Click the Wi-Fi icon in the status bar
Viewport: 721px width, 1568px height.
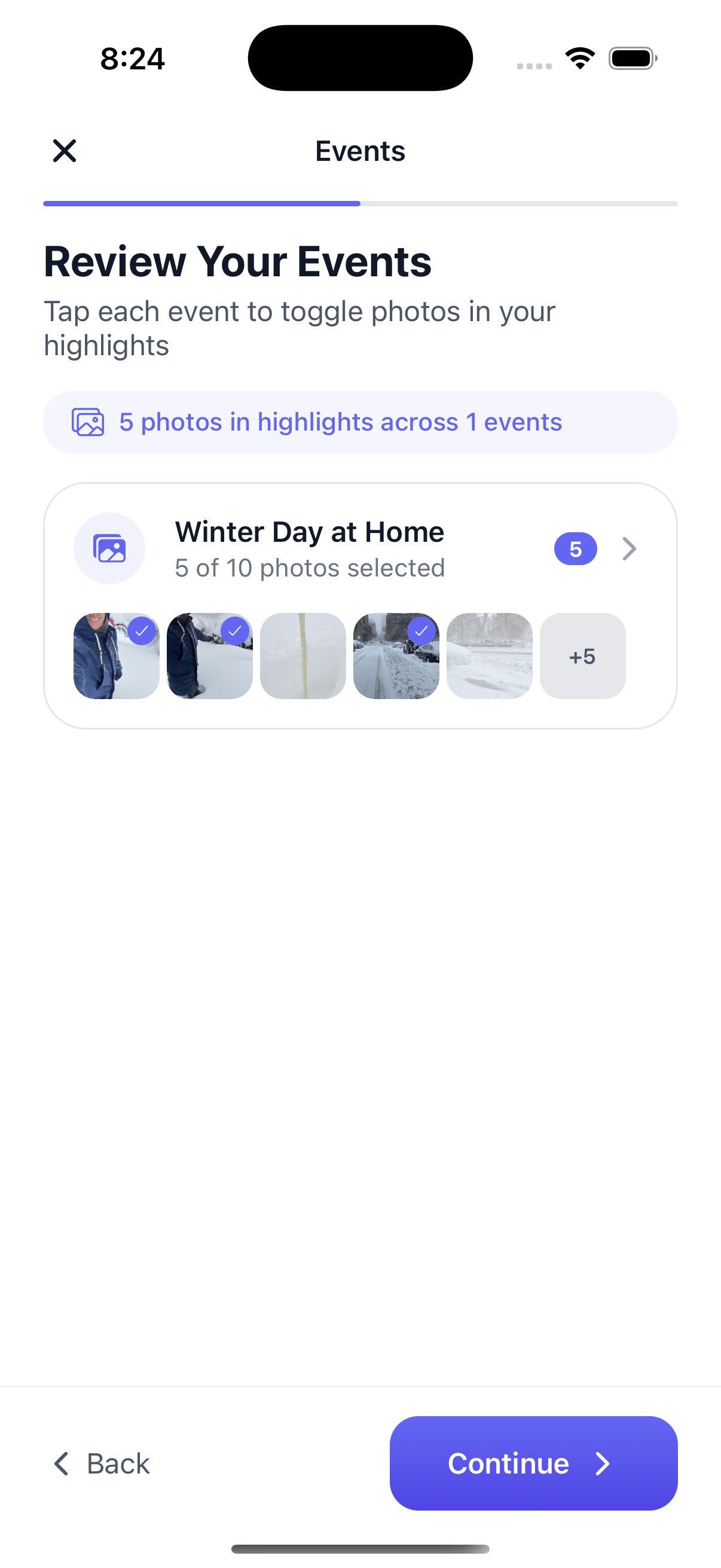(x=579, y=57)
